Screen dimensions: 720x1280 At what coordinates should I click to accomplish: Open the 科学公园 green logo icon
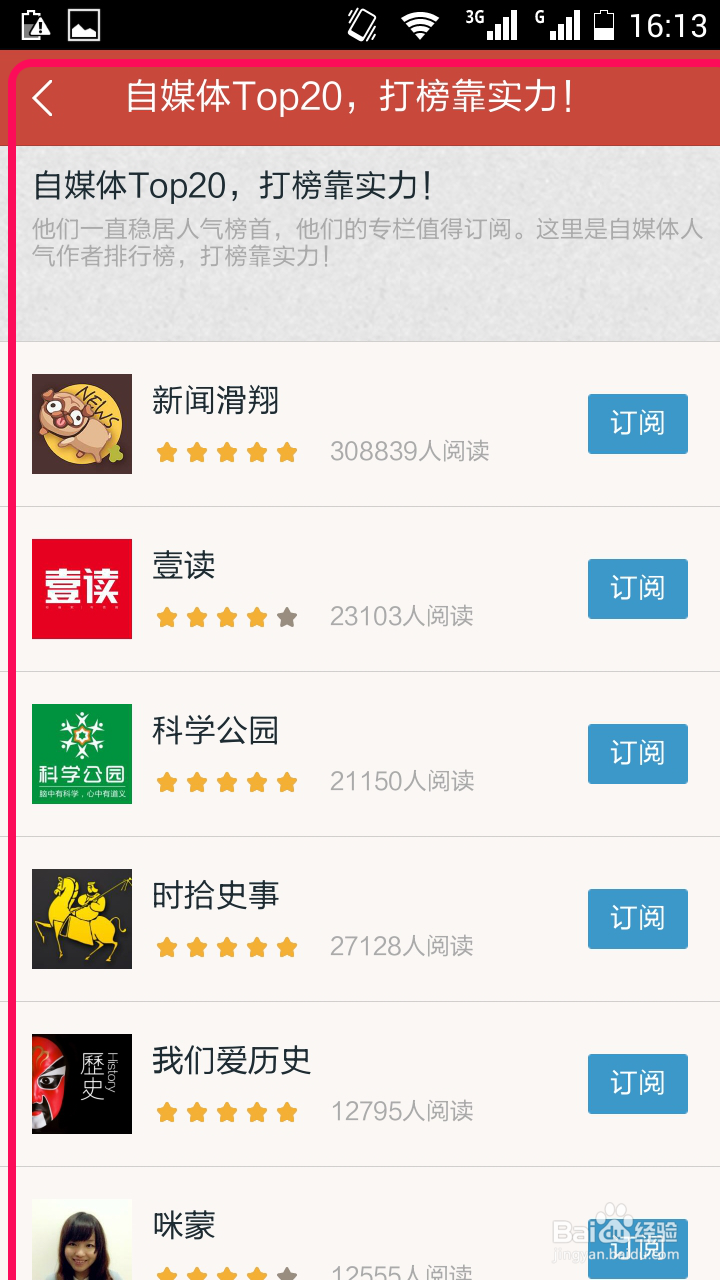pos(81,754)
